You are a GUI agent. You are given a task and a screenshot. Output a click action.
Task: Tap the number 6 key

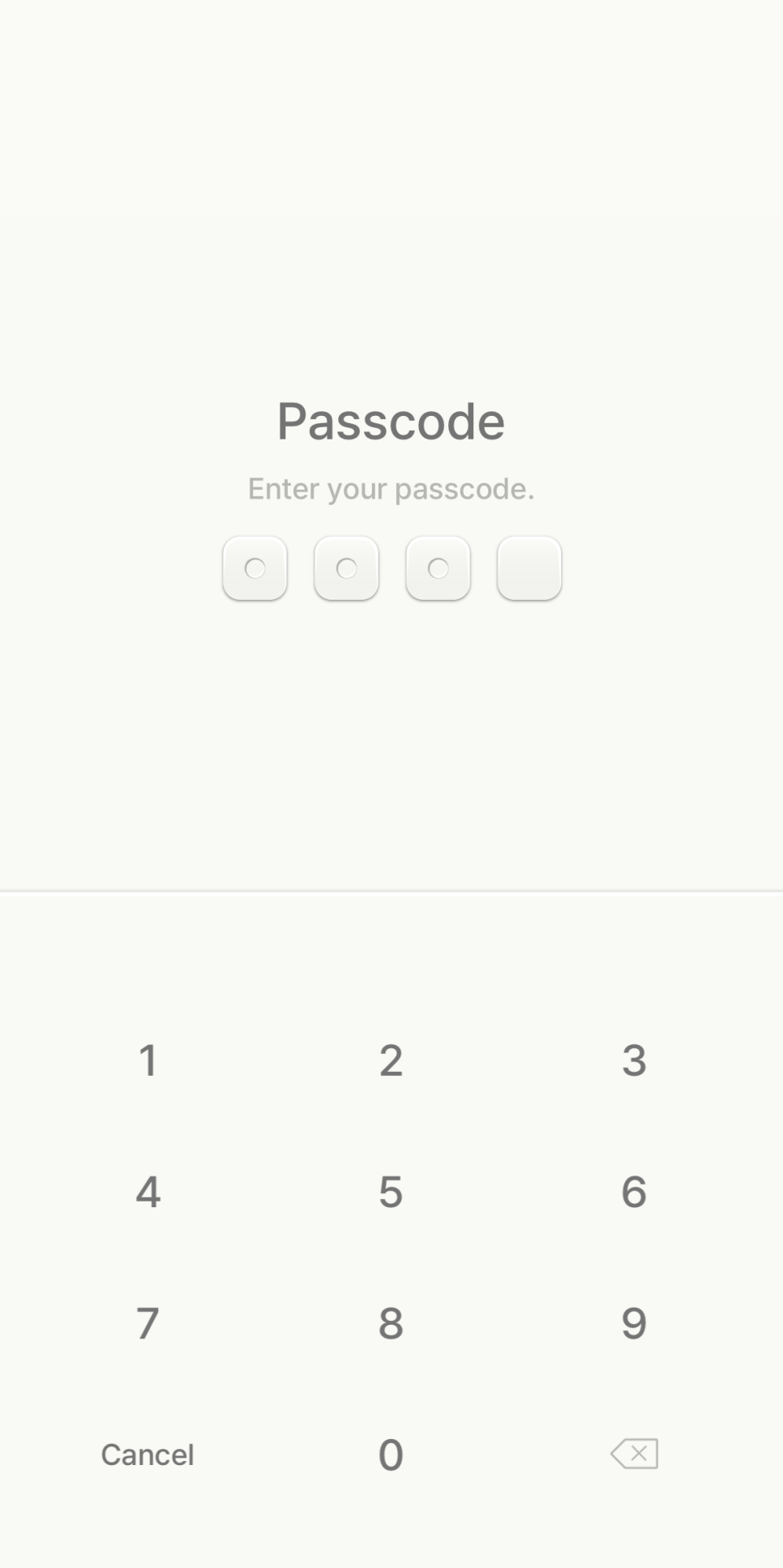[x=634, y=1191]
